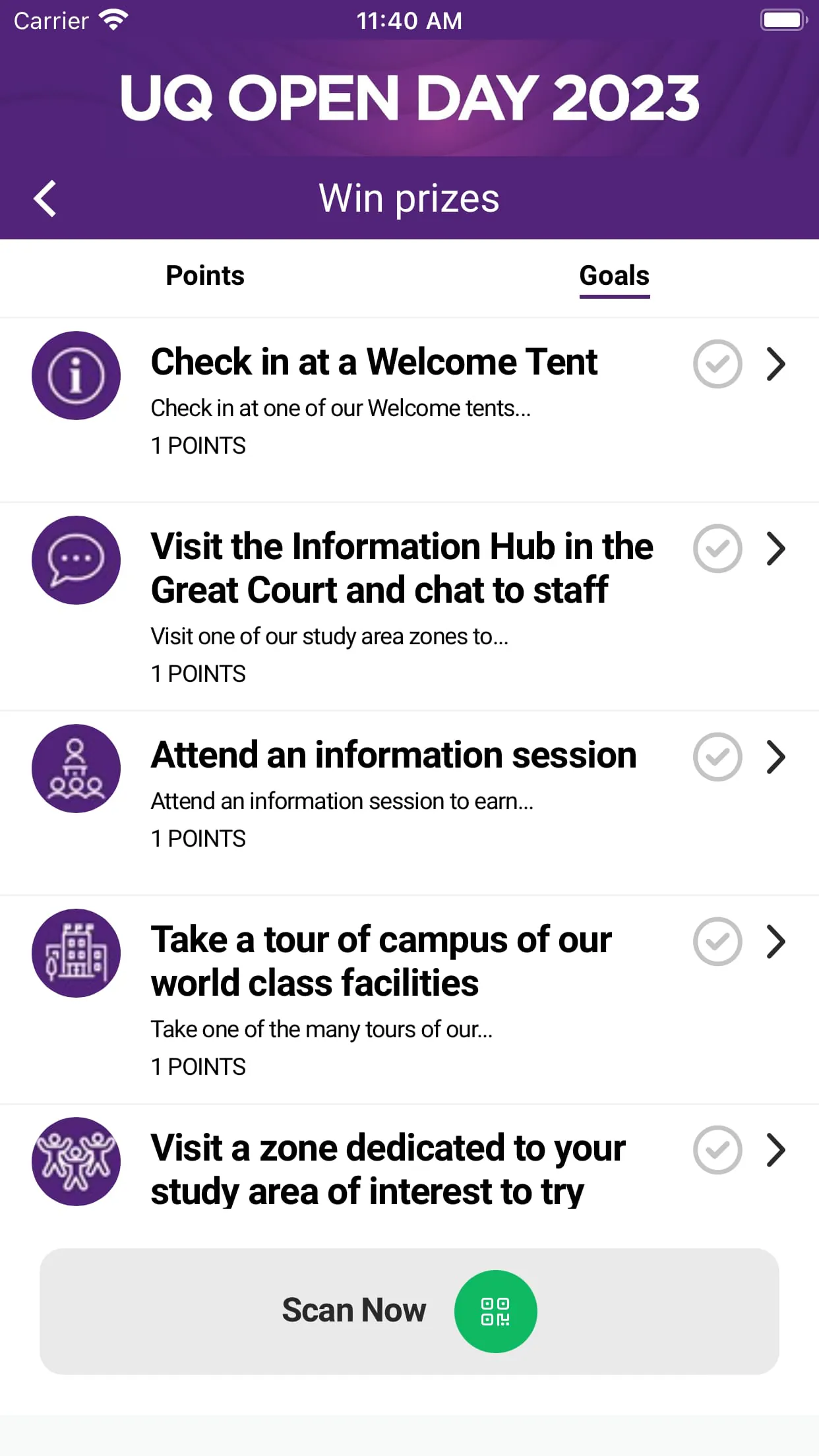Click the info icon for Welcome Tent goal
The image size is (819, 1456).
tap(76, 375)
